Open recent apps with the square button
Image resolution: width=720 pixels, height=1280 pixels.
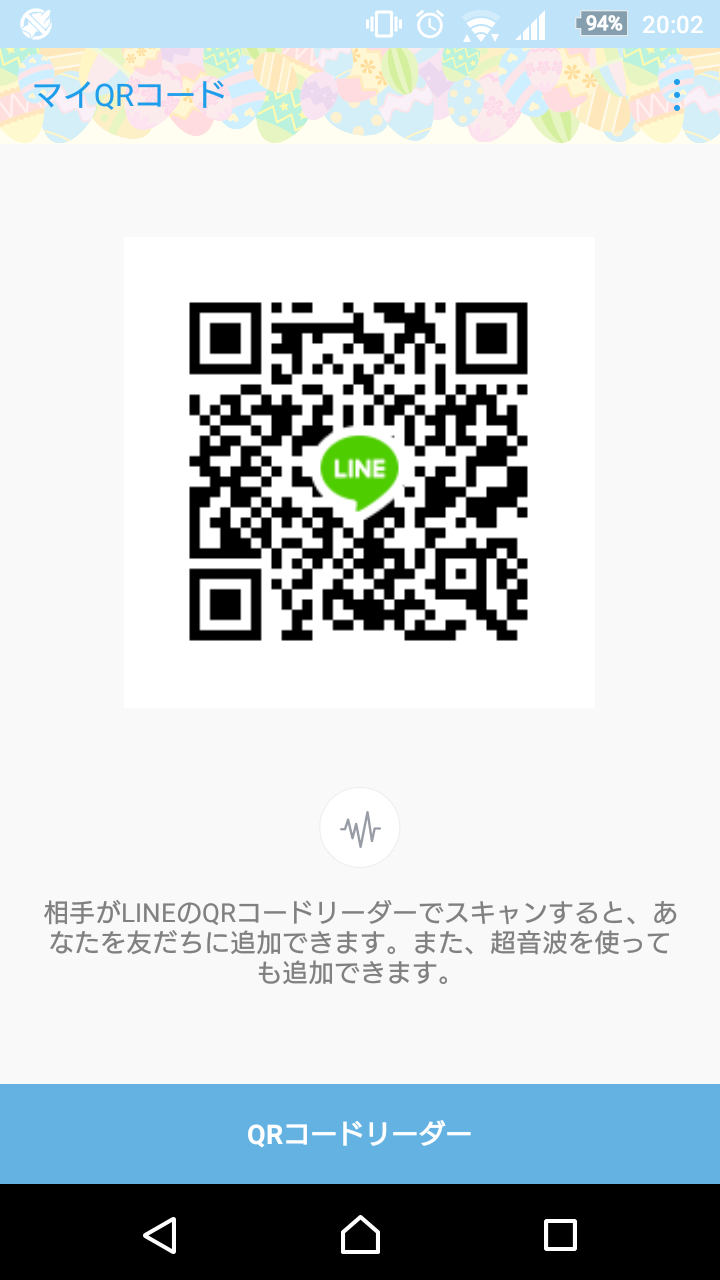[x=560, y=1235]
